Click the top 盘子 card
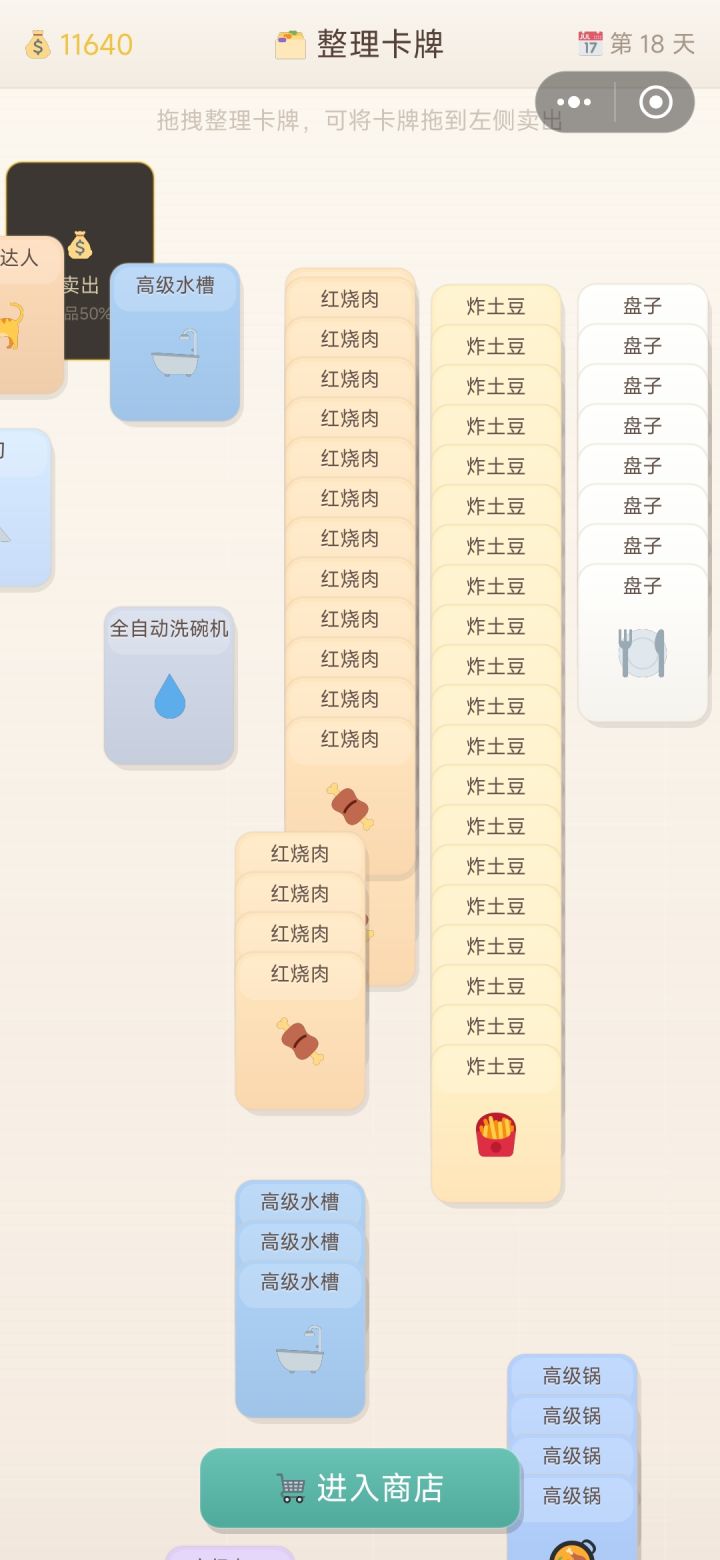720x1560 pixels. [x=643, y=305]
